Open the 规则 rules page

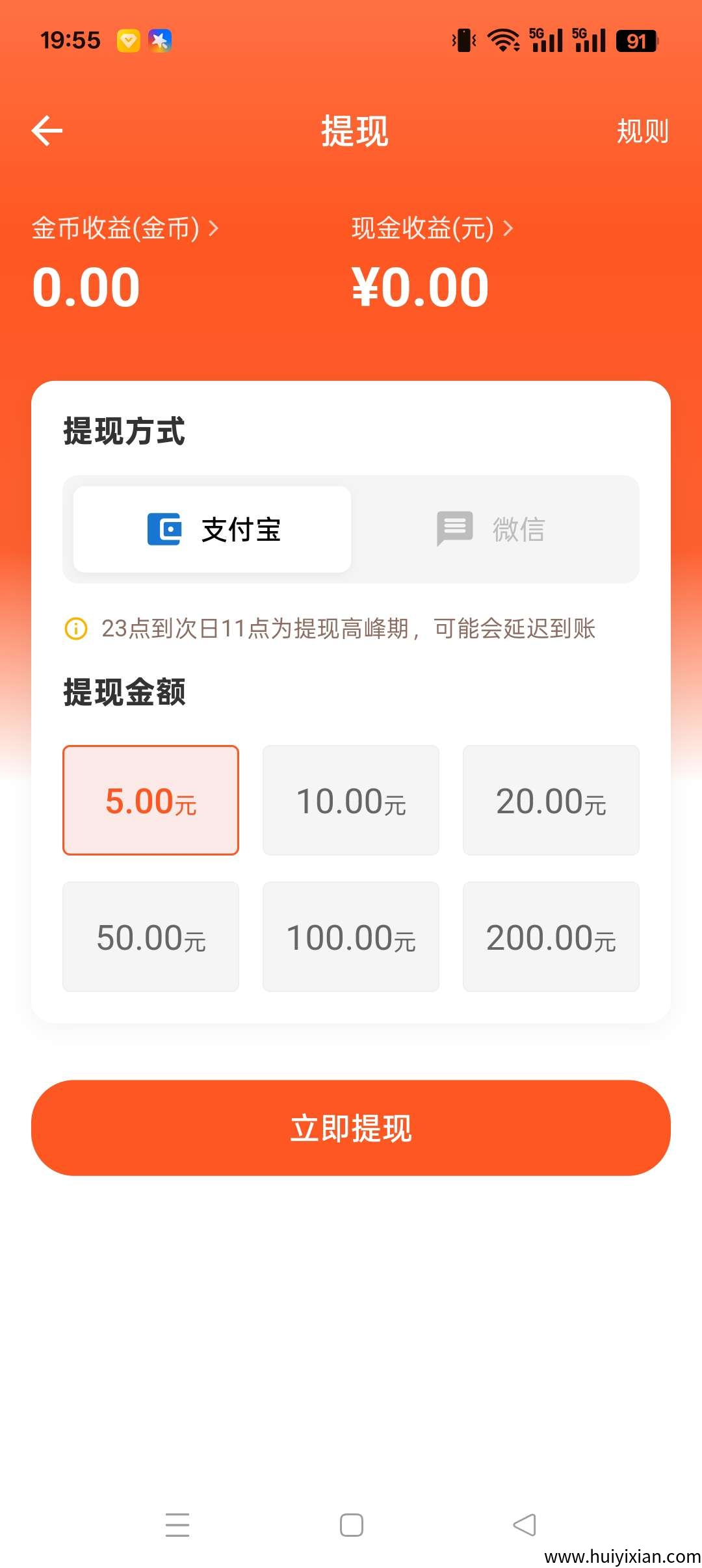[642, 132]
